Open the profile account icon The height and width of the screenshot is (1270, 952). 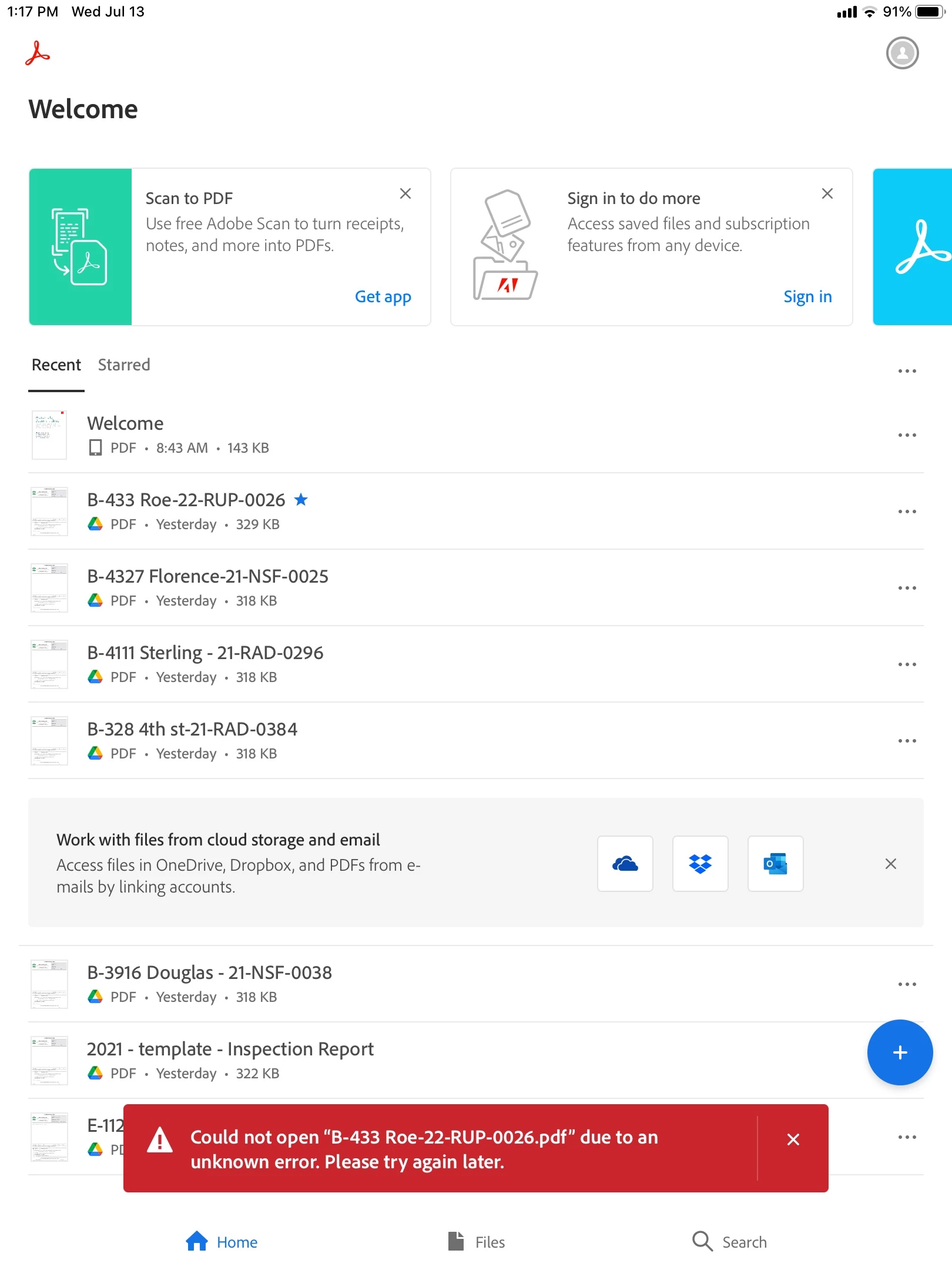tap(902, 53)
